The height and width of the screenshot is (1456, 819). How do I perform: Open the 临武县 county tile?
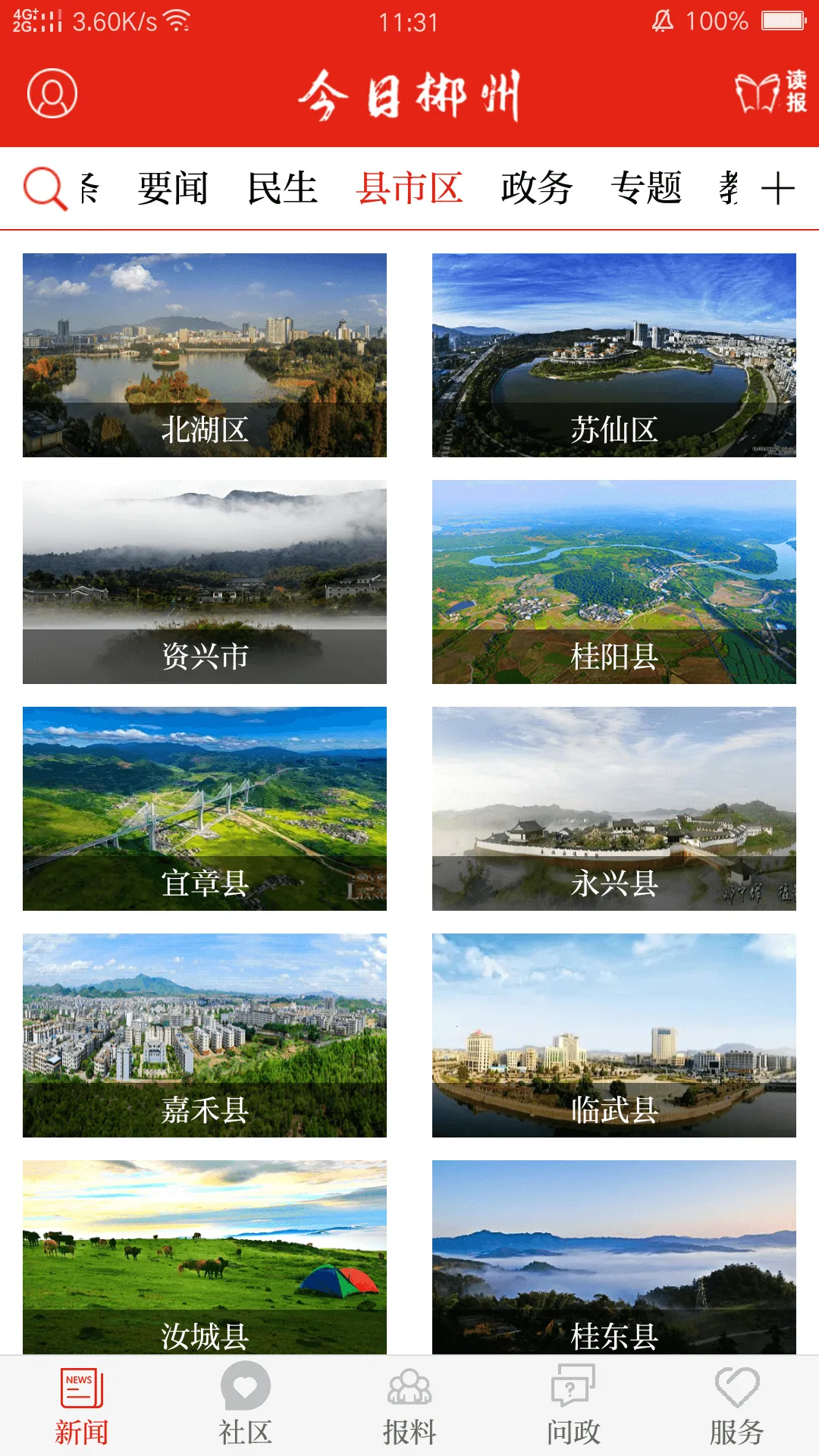tap(614, 1035)
